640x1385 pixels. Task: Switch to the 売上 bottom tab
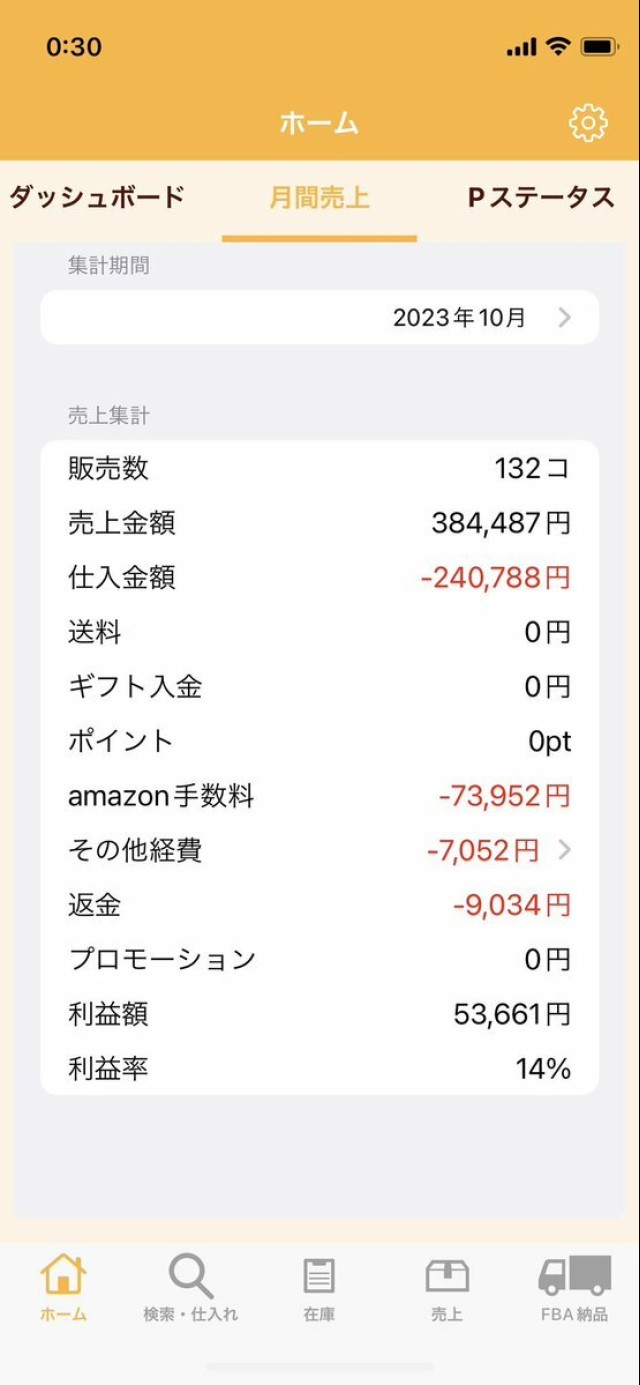[x=447, y=1287]
